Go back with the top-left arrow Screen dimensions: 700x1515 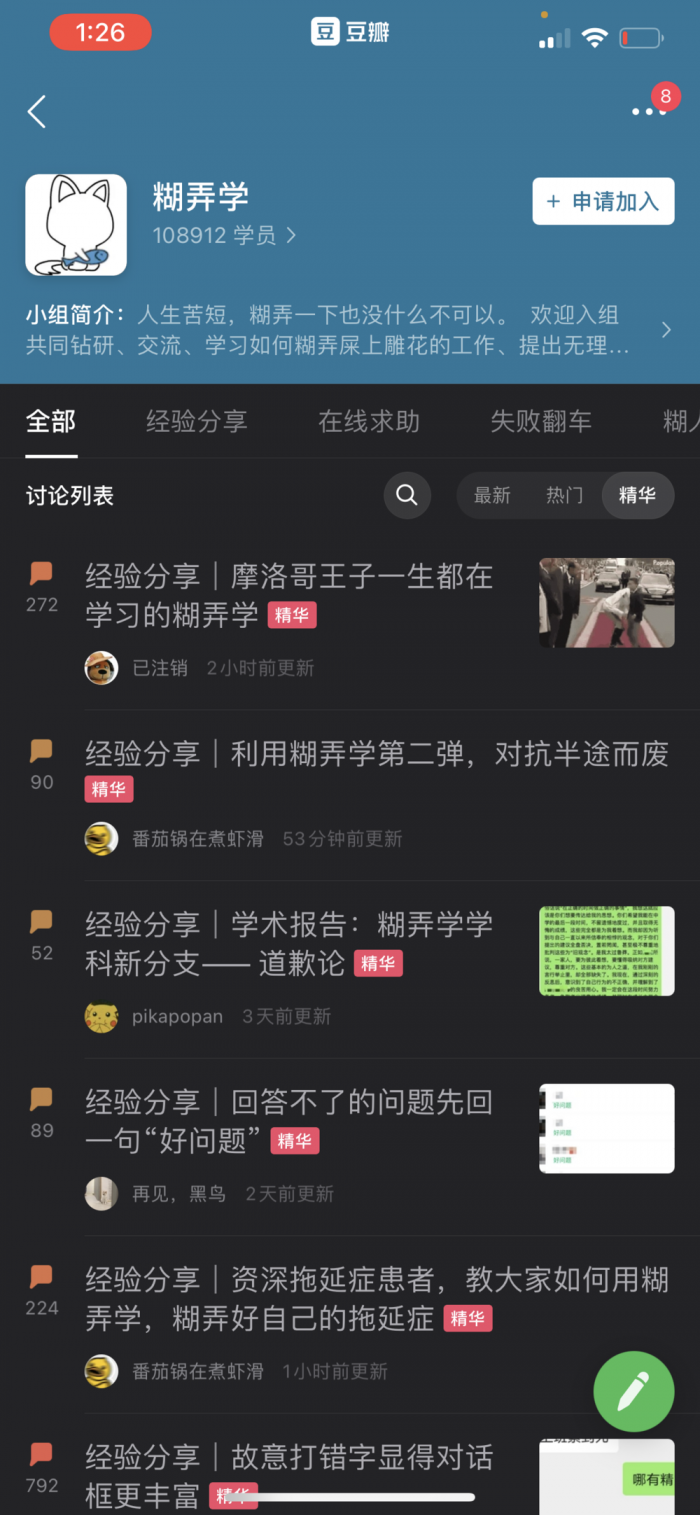pos(37,112)
